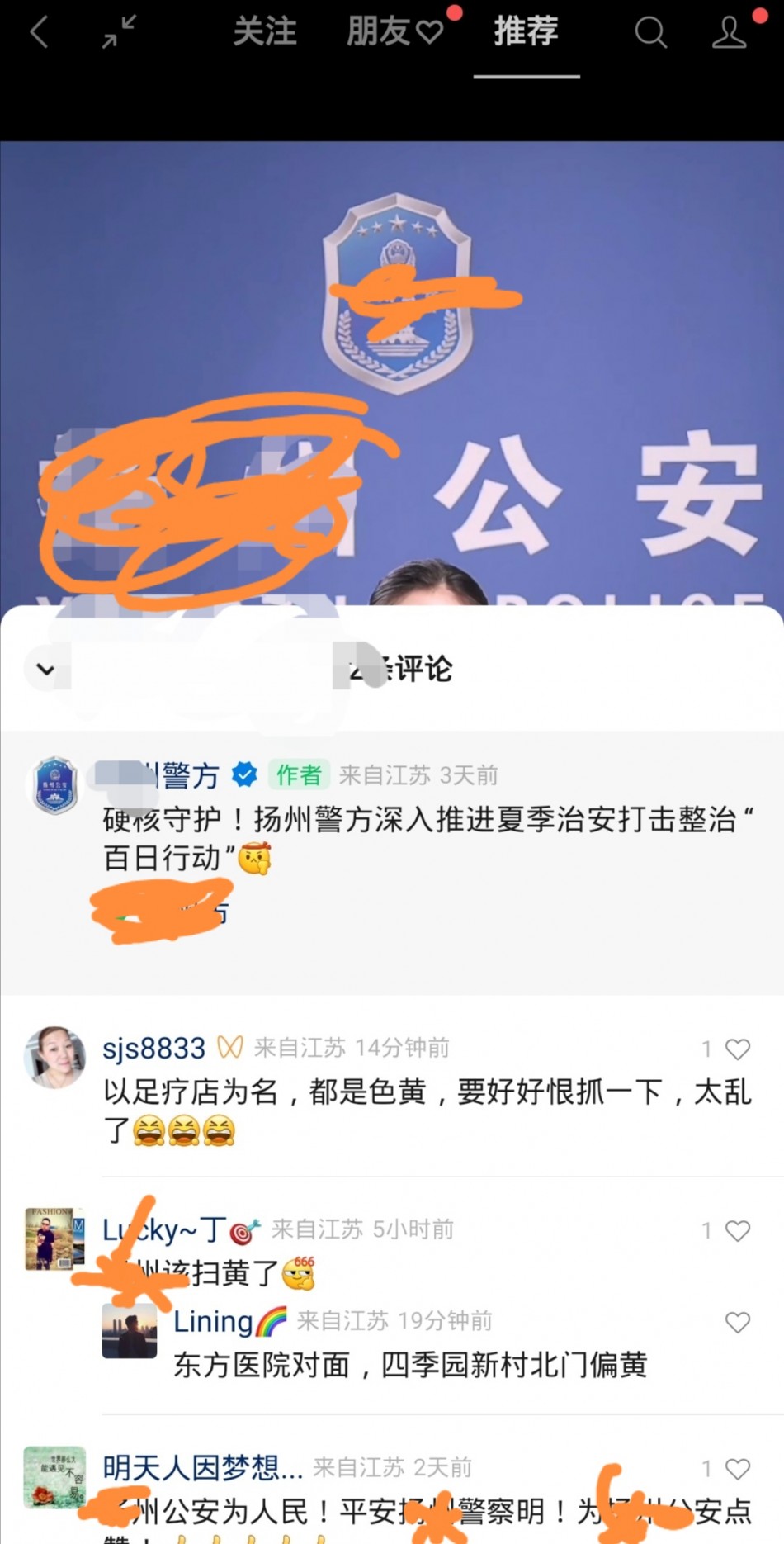
Task: View the police author's avatar
Action: tap(54, 785)
